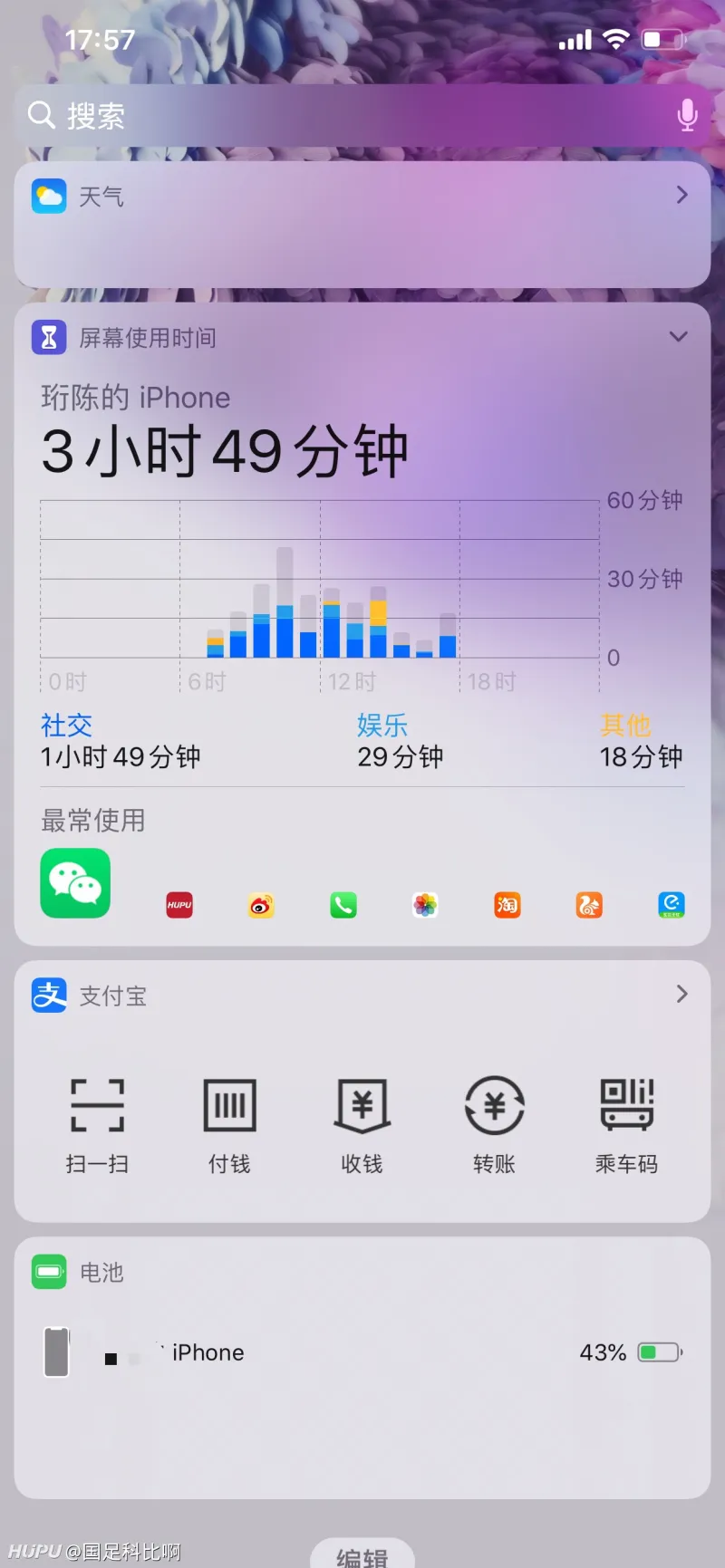Tap 编辑 to edit widgets
Screen dimensions: 725x1568
(362, 1554)
